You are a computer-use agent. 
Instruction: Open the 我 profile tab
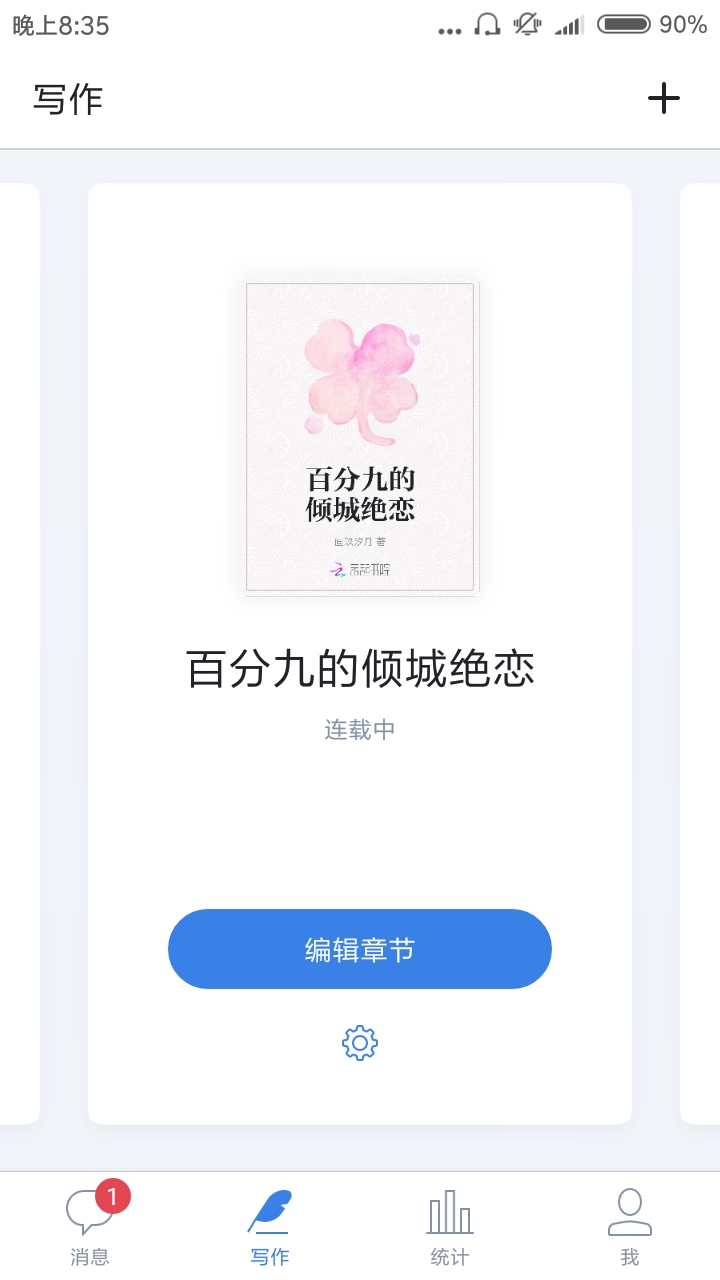tap(630, 1226)
